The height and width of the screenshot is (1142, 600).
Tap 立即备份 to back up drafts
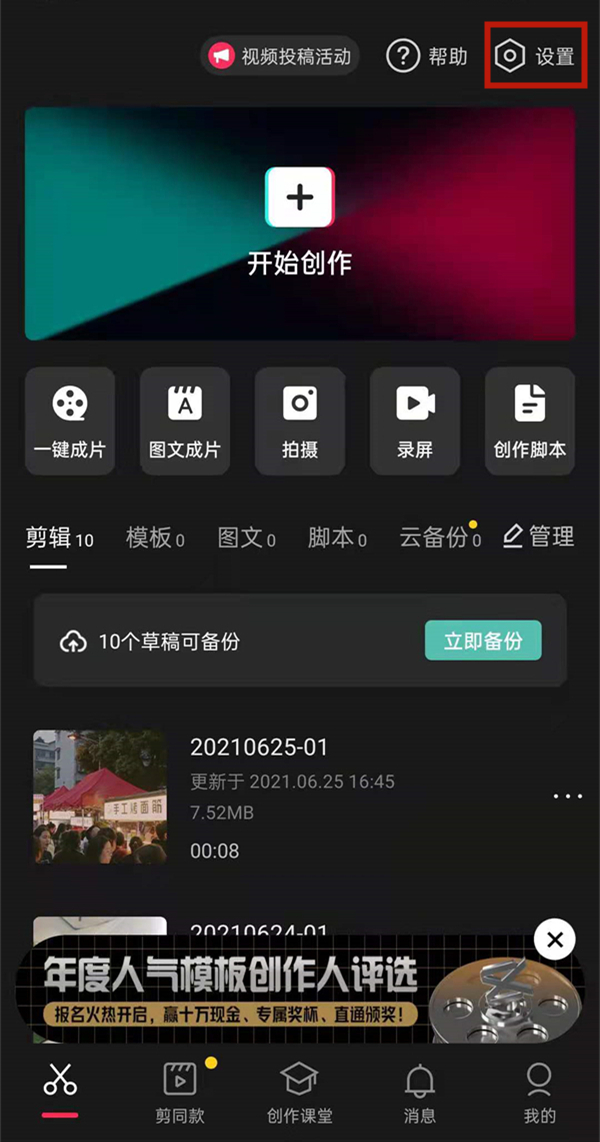(x=483, y=641)
